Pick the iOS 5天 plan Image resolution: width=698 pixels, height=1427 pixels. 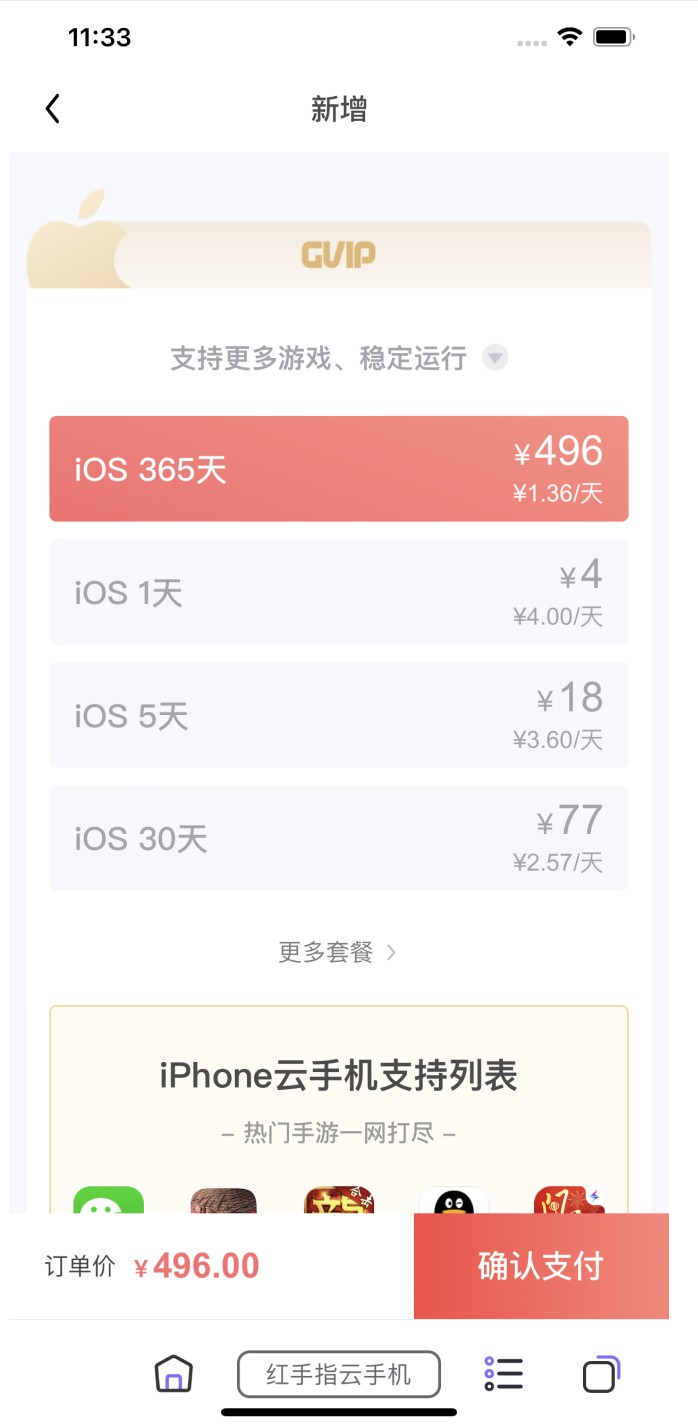[338, 715]
